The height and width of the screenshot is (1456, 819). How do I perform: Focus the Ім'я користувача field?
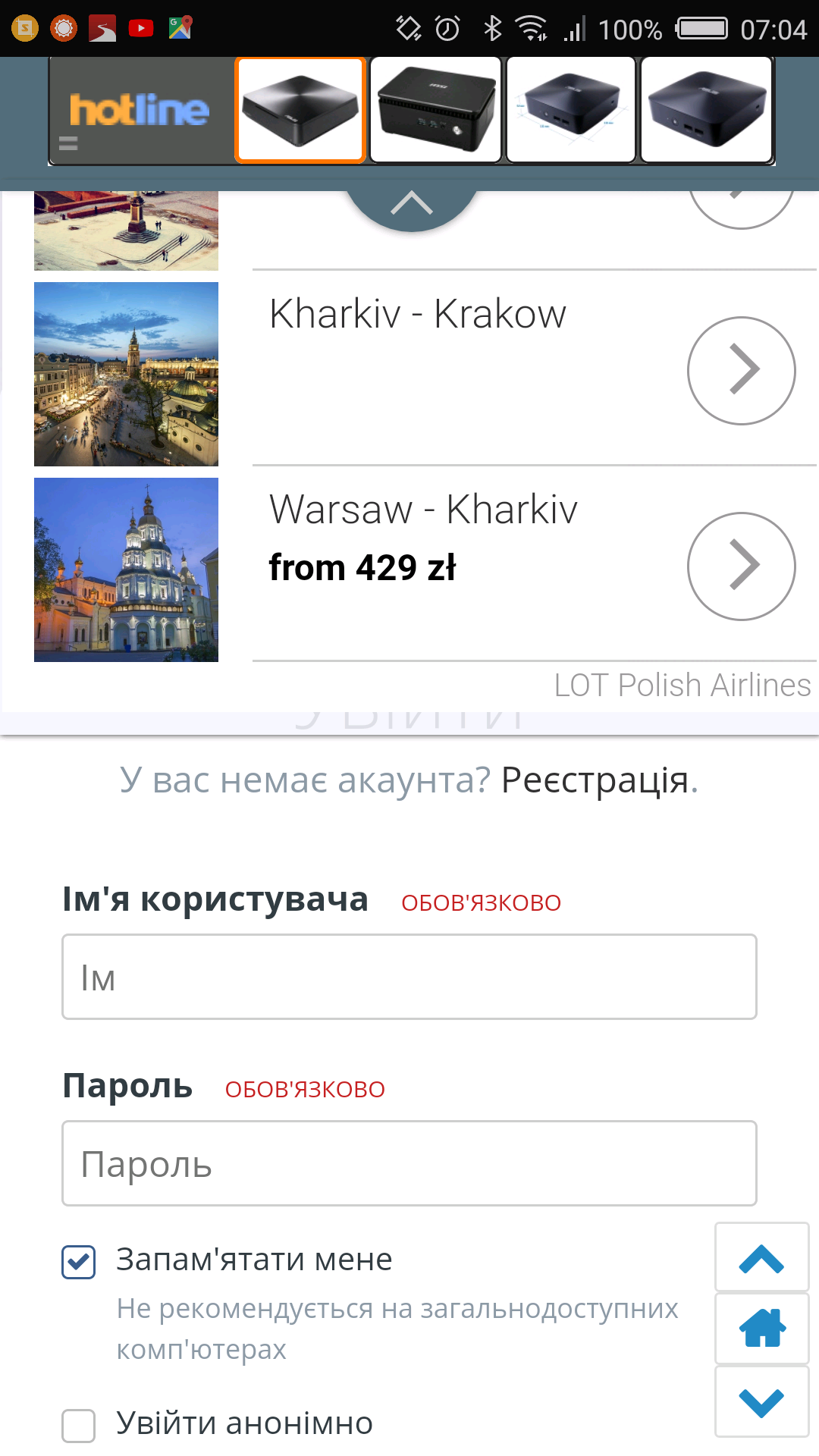tap(409, 977)
